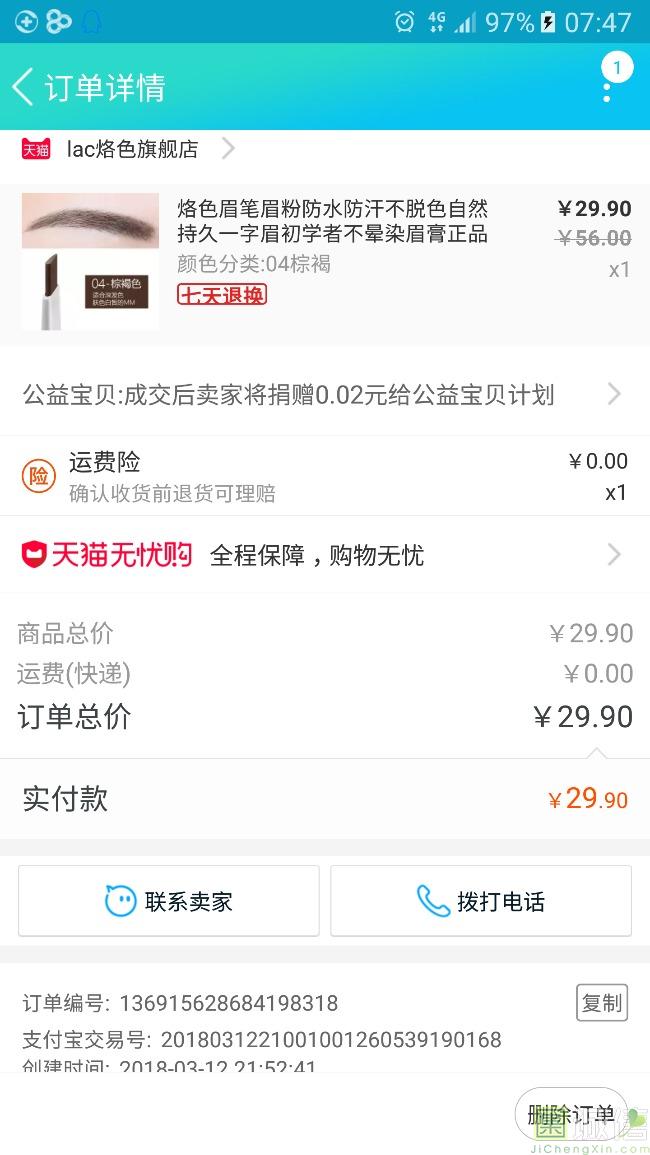
Task: Delete this order with 删除订单
Action: tap(570, 1114)
